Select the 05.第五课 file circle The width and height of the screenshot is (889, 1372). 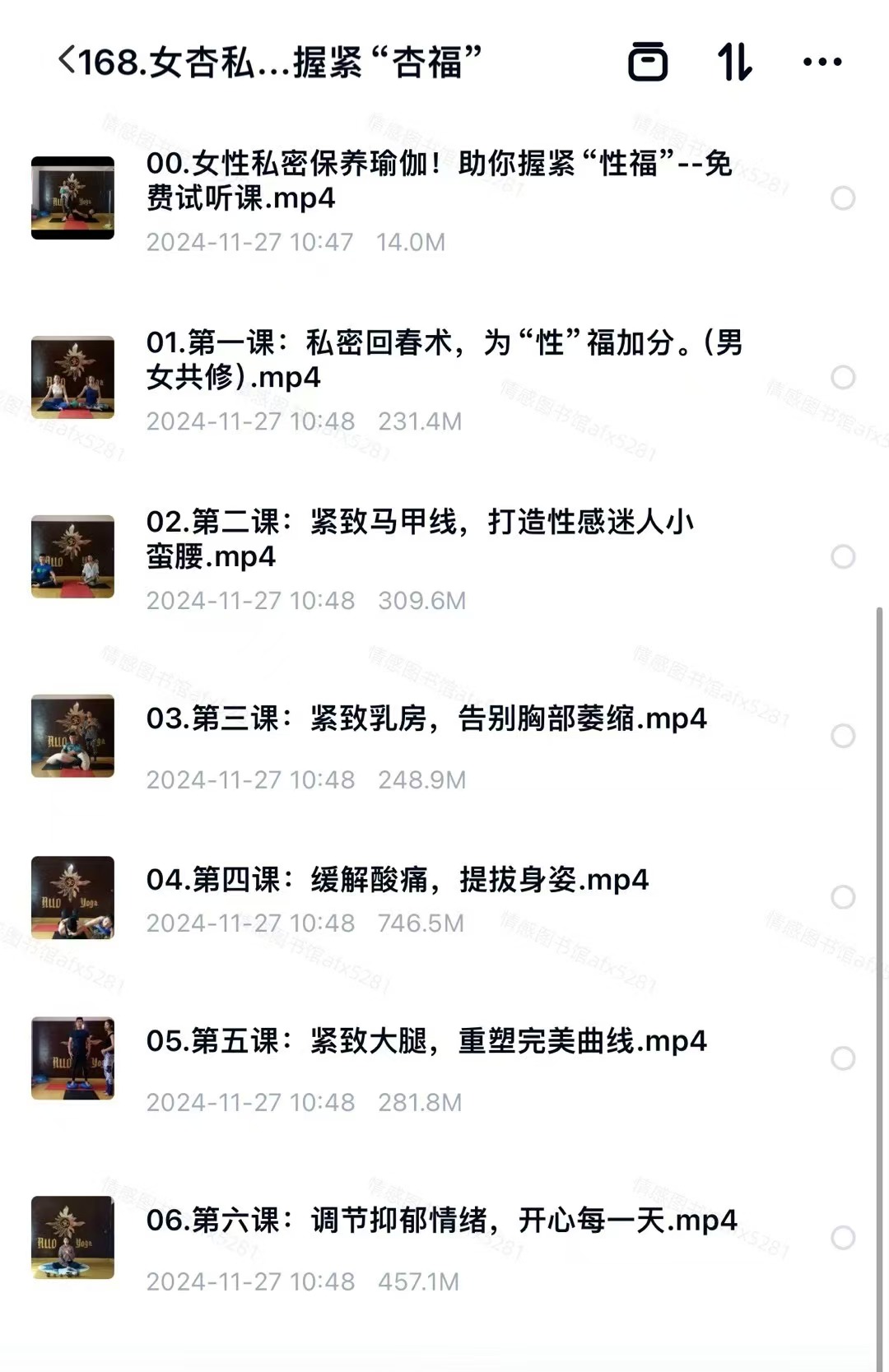pos(843,1058)
